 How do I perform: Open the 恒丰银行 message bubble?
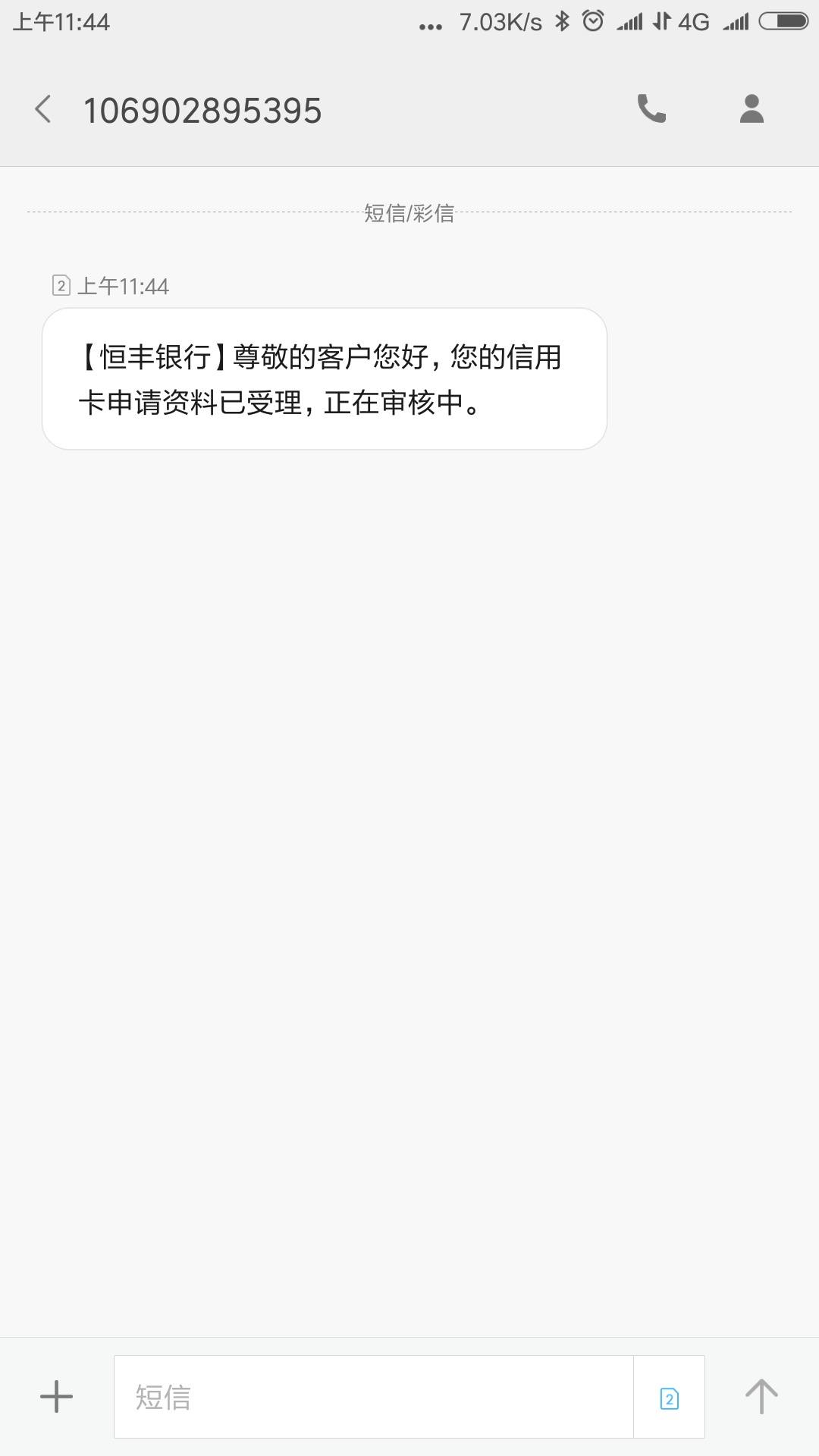pos(325,379)
